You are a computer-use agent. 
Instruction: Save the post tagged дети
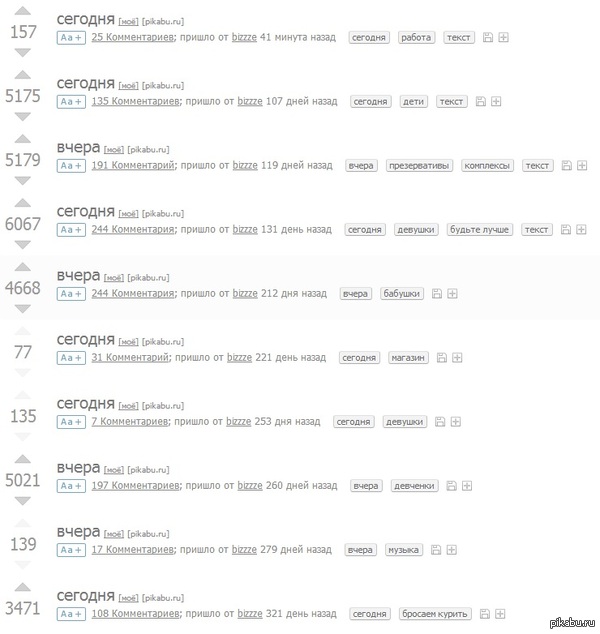480,101
